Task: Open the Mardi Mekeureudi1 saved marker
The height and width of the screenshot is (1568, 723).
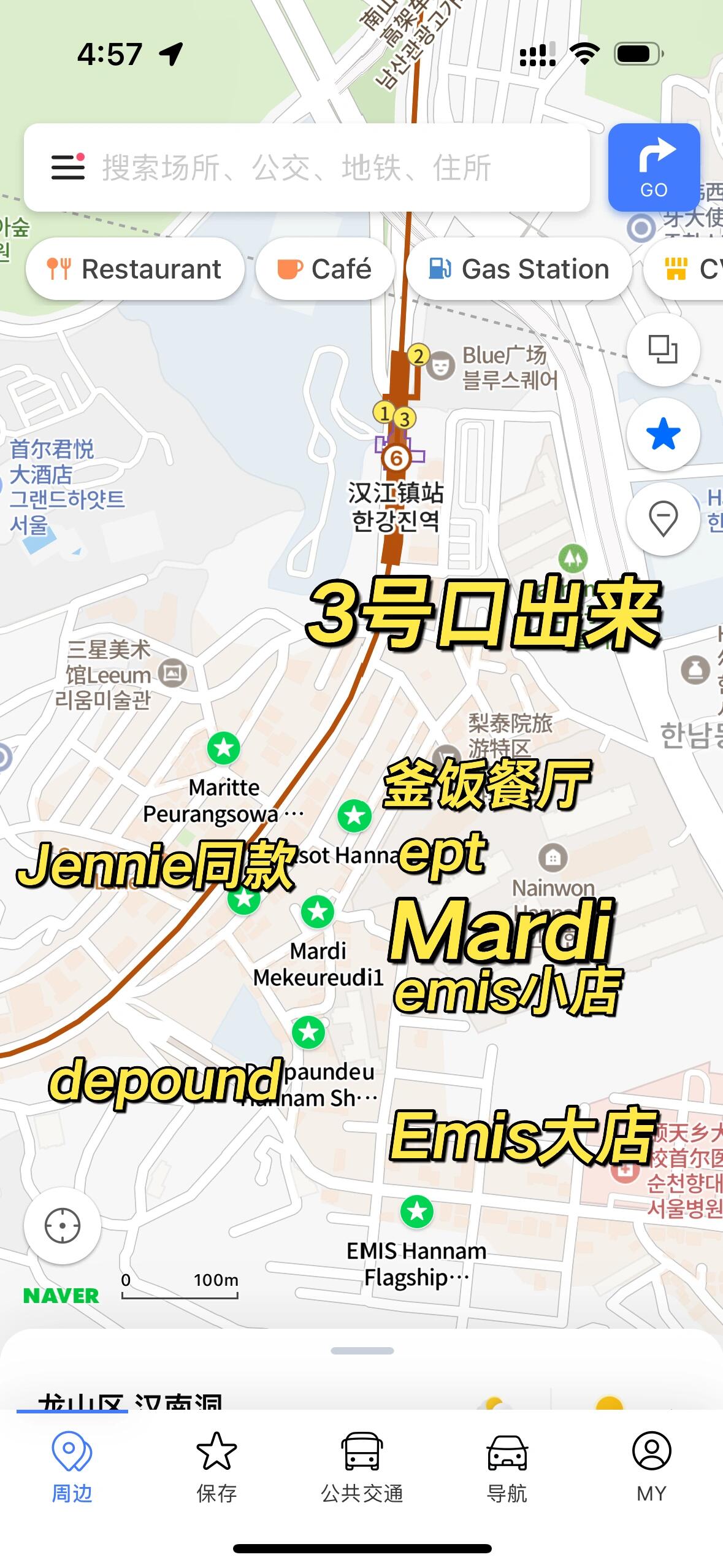Action: pyautogui.click(x=318, y=912)
